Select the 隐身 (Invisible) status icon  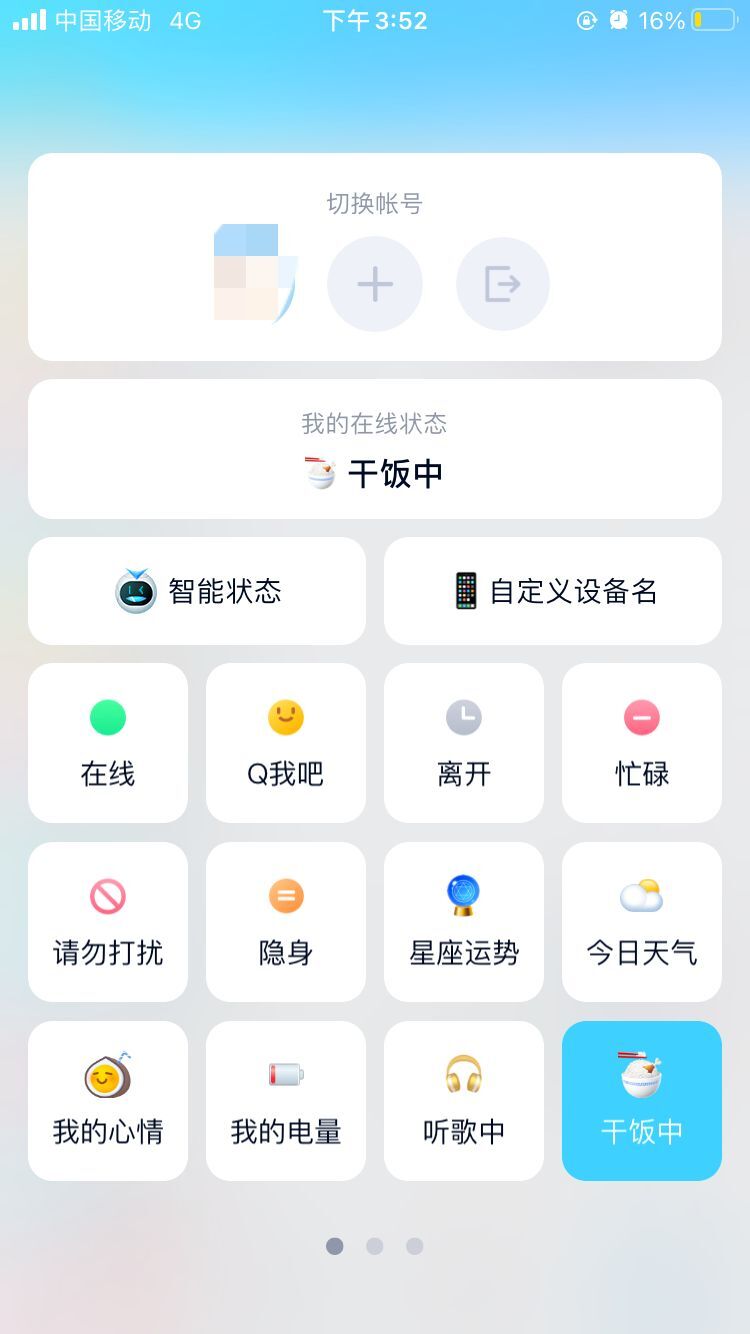pyautogui.click(x=285, y=896)
